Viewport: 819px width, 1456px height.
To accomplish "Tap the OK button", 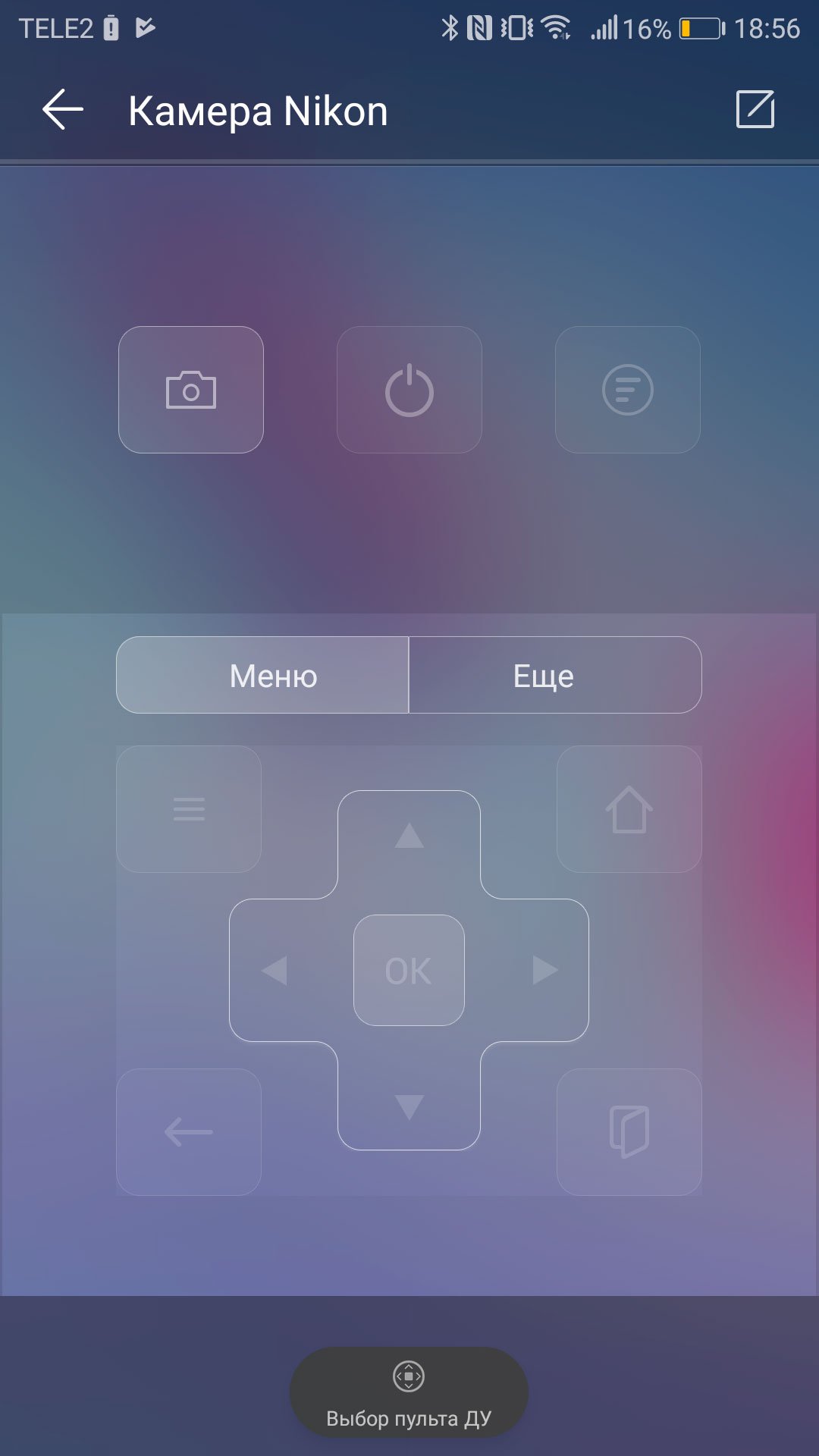I will tap(409, 971).
